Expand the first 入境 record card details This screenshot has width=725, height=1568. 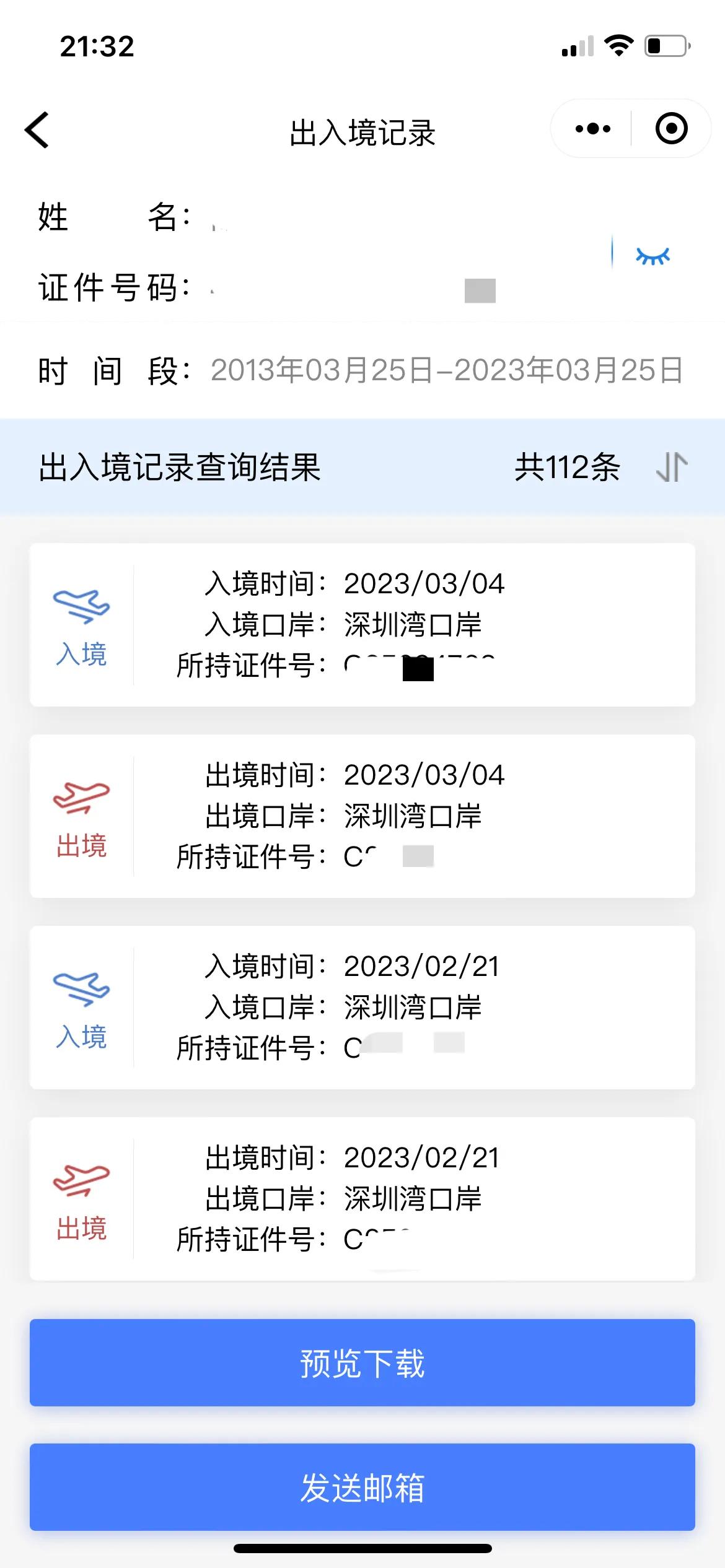pos(362,622)
